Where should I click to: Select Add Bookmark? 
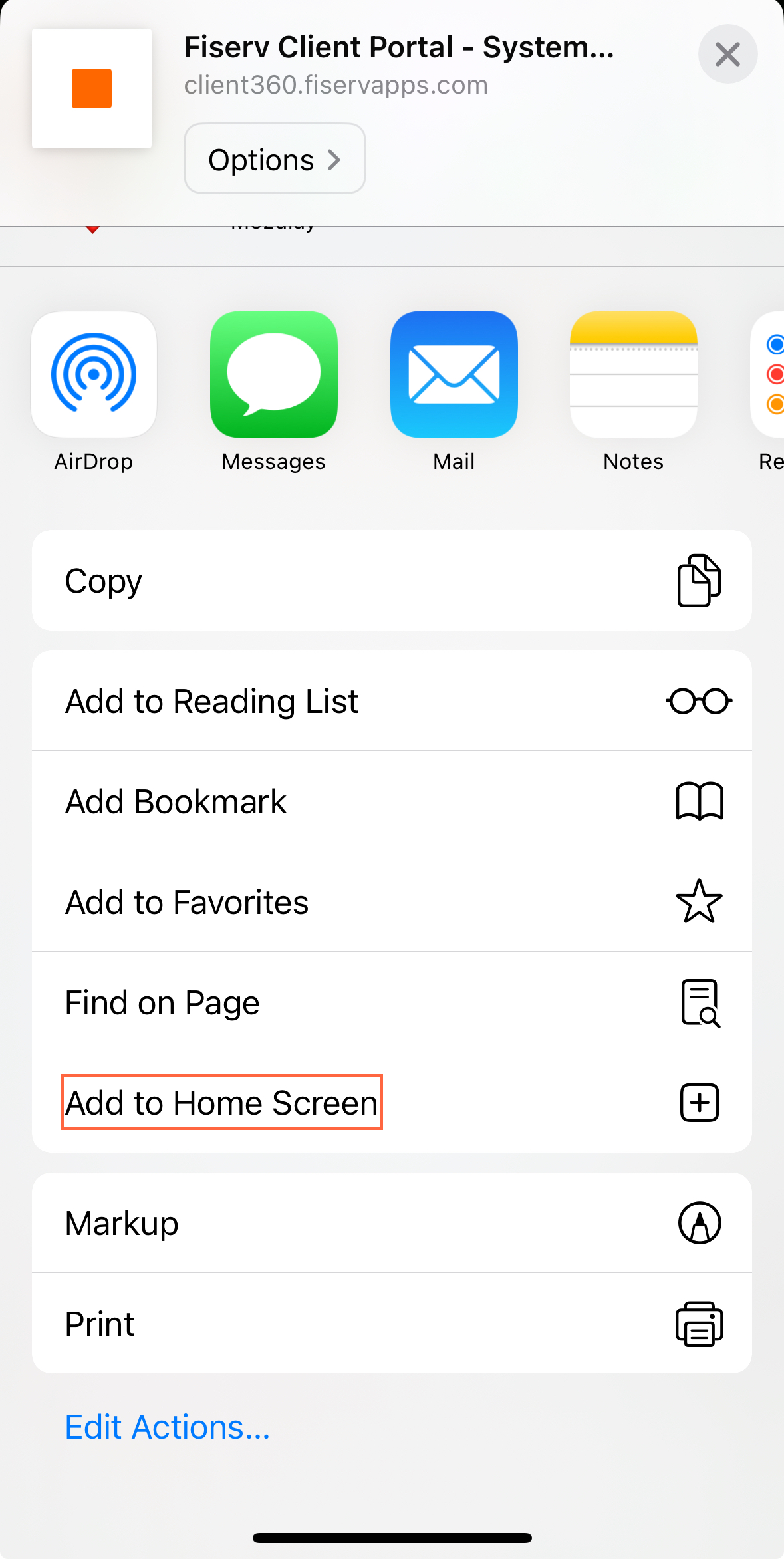[392, 801]
